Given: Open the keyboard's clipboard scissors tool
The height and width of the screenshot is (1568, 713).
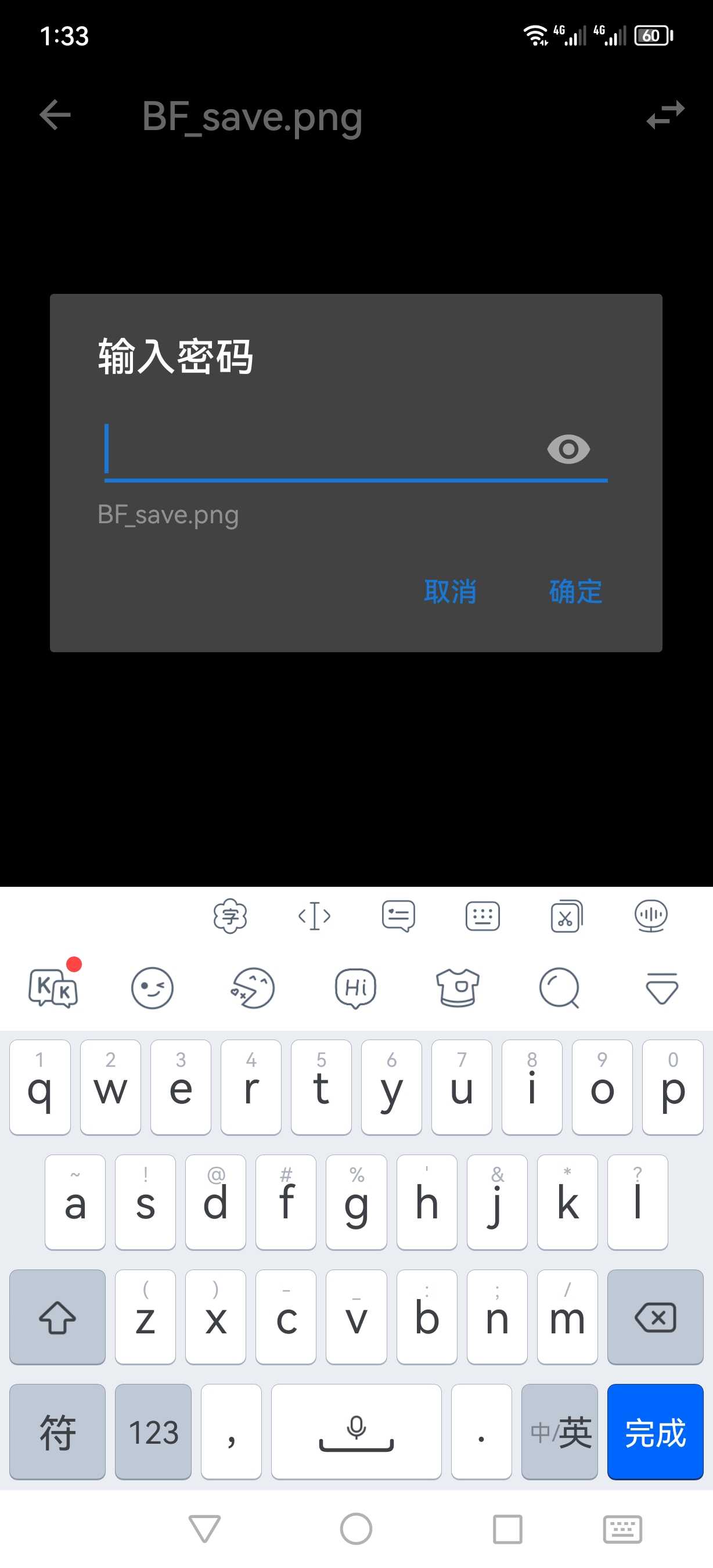Looking at the screenshot, I should click(x=566, y=915).
